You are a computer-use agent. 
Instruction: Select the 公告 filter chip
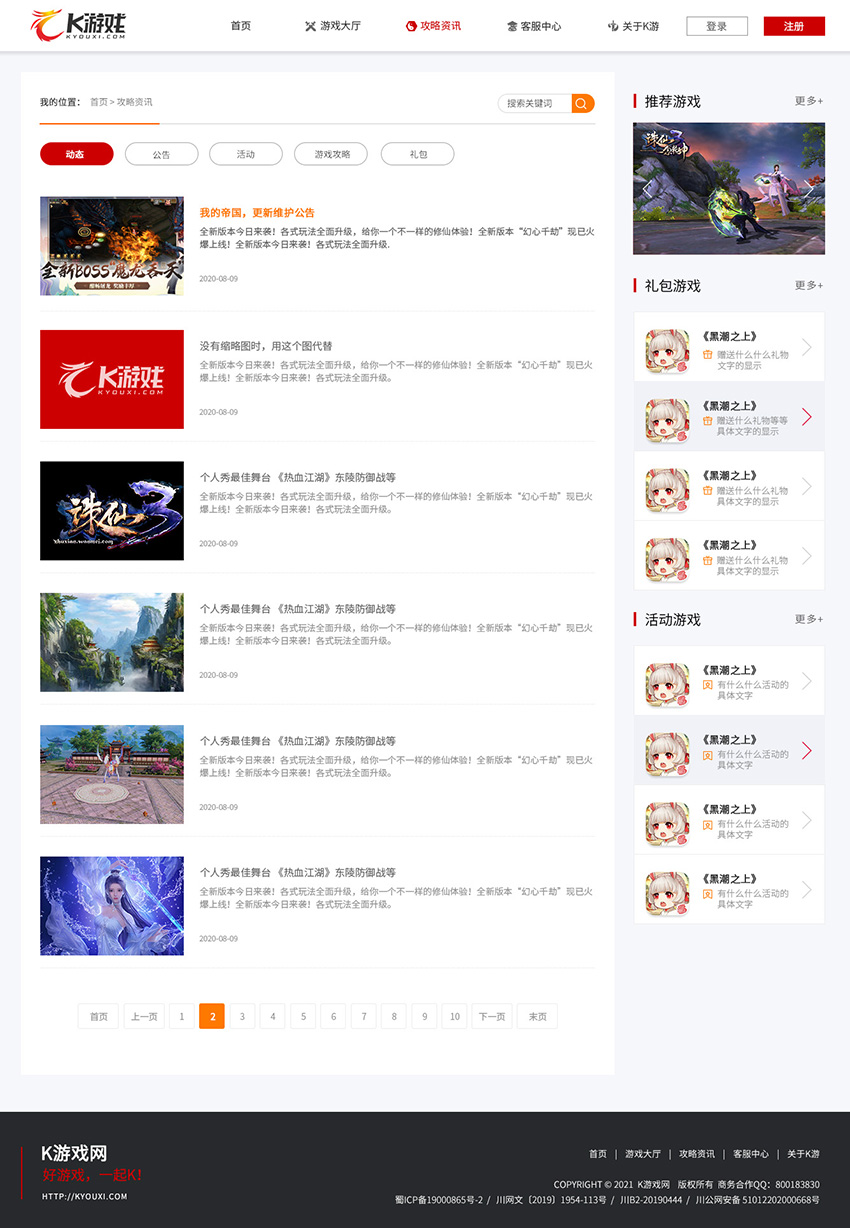(x=161, y=154)
